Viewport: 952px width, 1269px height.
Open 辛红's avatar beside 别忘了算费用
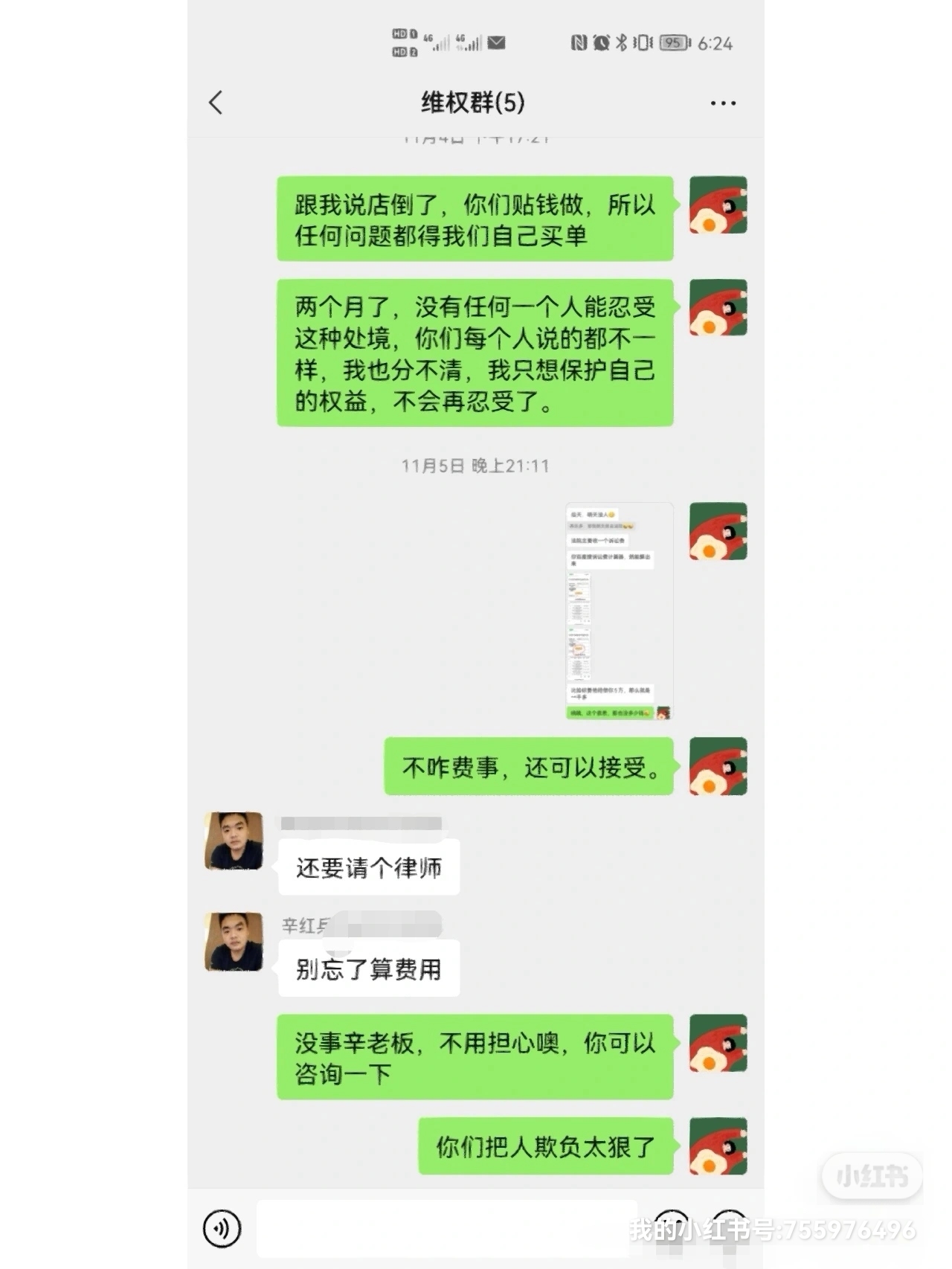(234, 942)
